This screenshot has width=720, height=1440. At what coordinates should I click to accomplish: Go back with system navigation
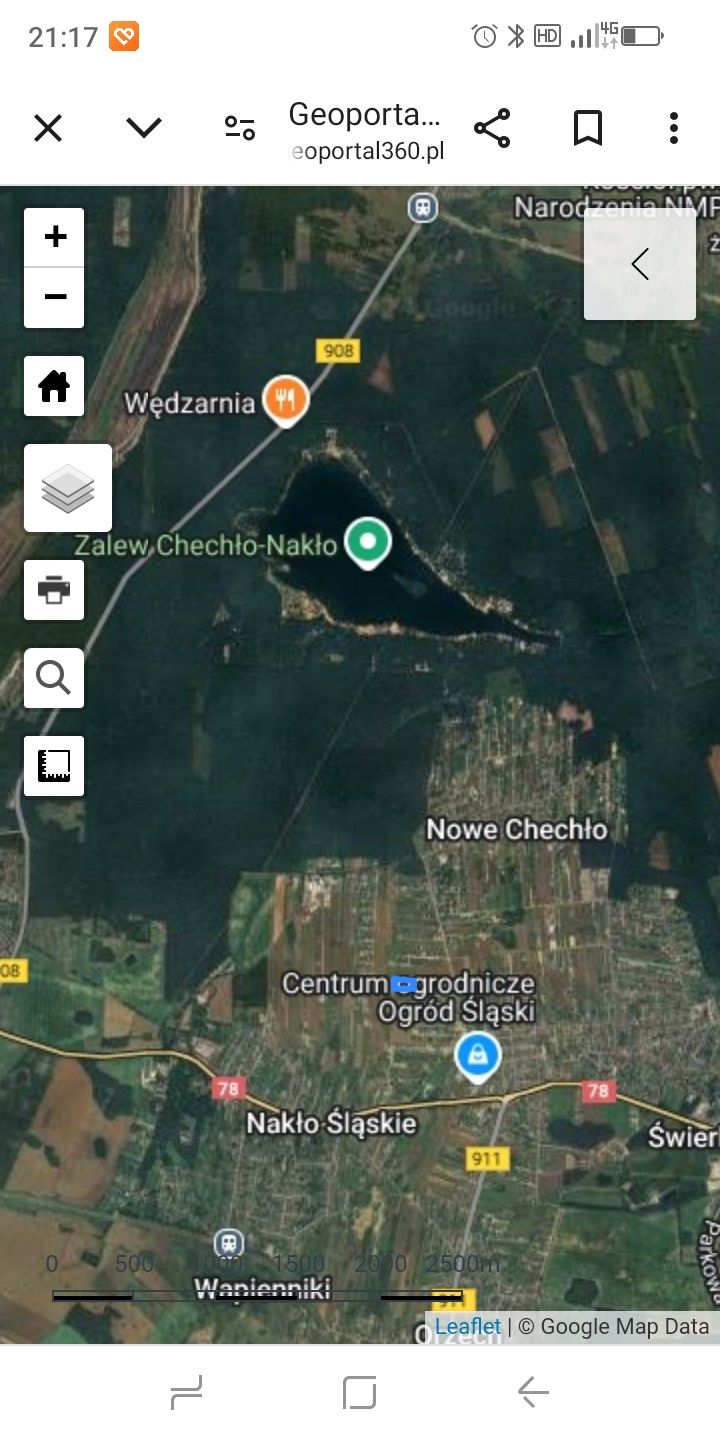[x=533, y=1391]
